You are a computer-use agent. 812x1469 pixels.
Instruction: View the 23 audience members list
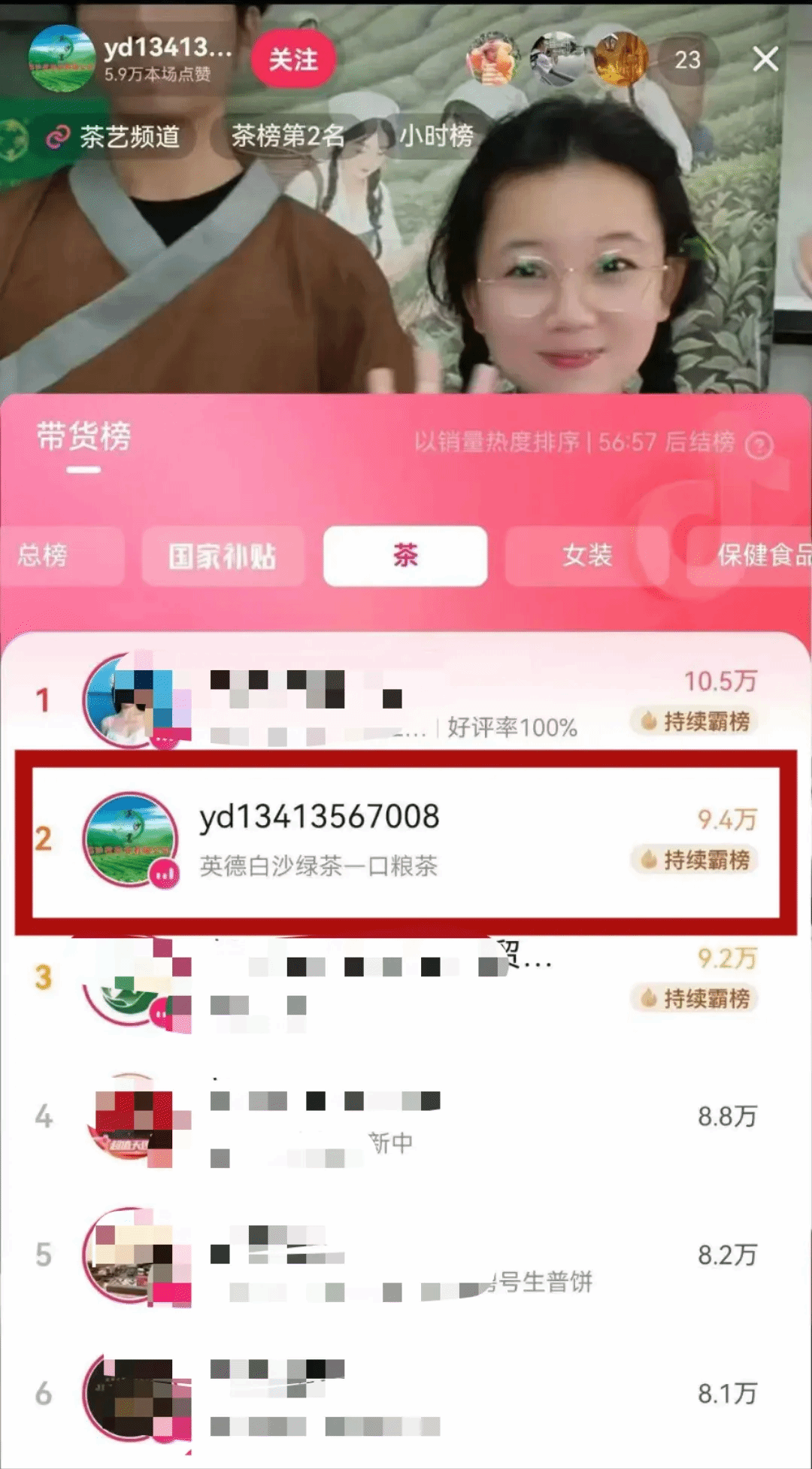[686, 59]
